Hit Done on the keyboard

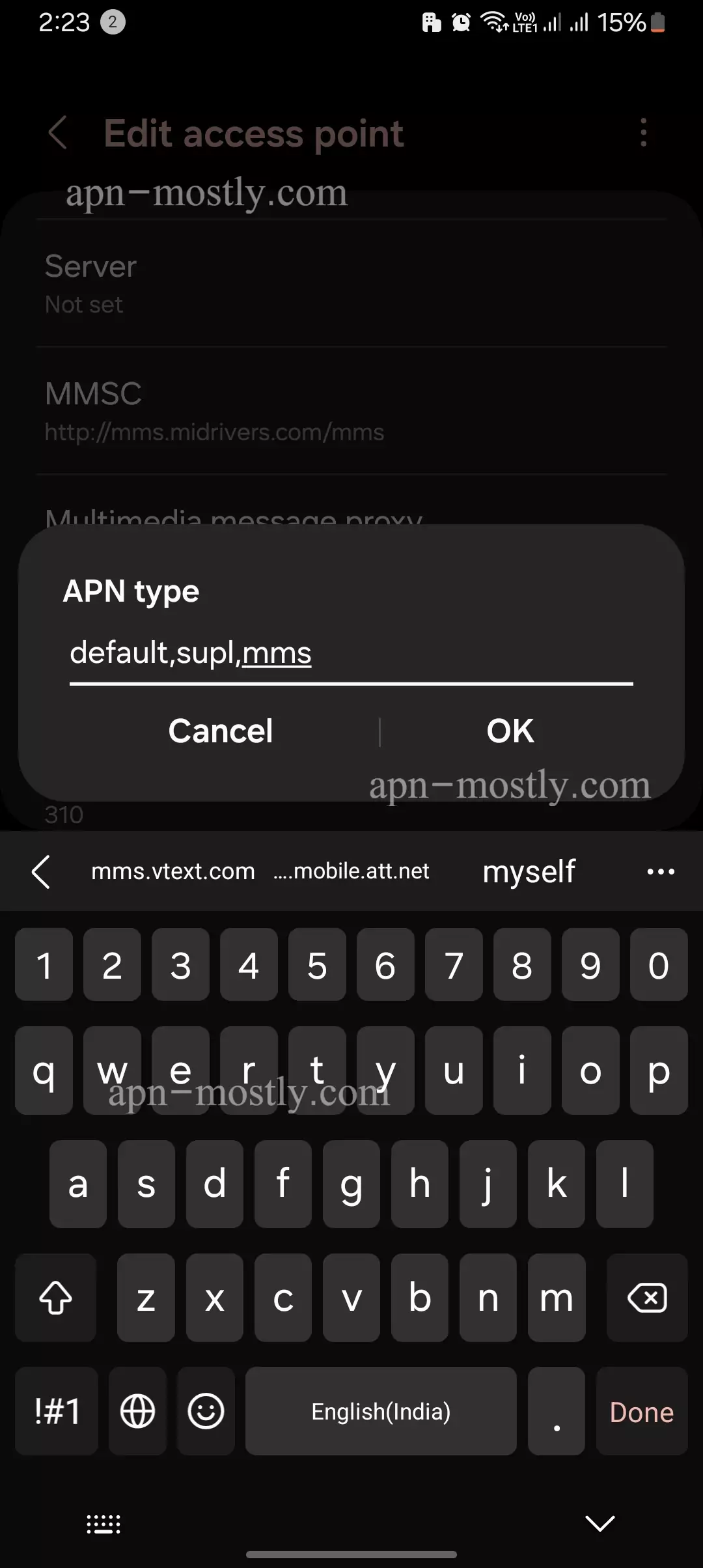(x=642, y=1412)
